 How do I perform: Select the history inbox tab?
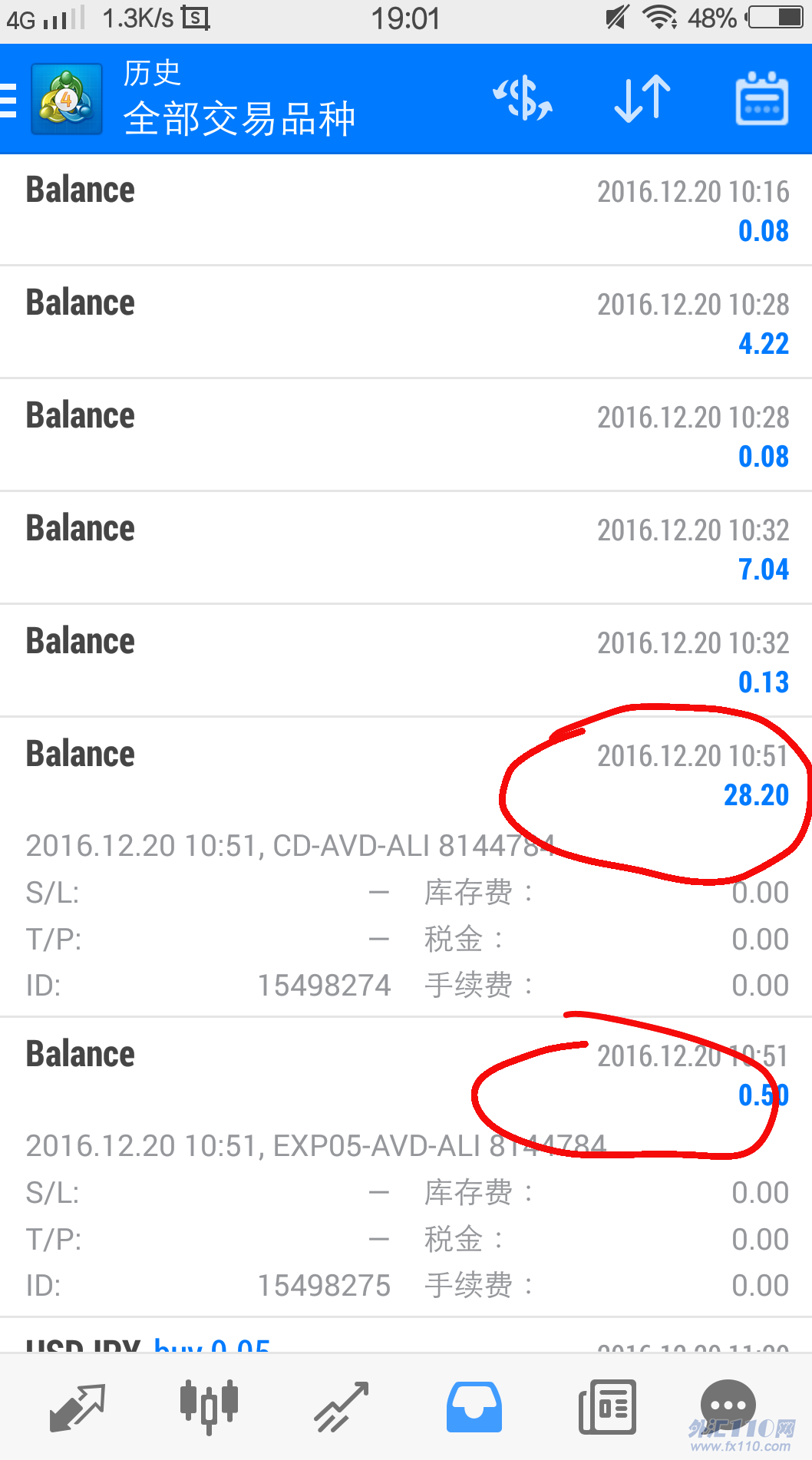pos(474,1407)
